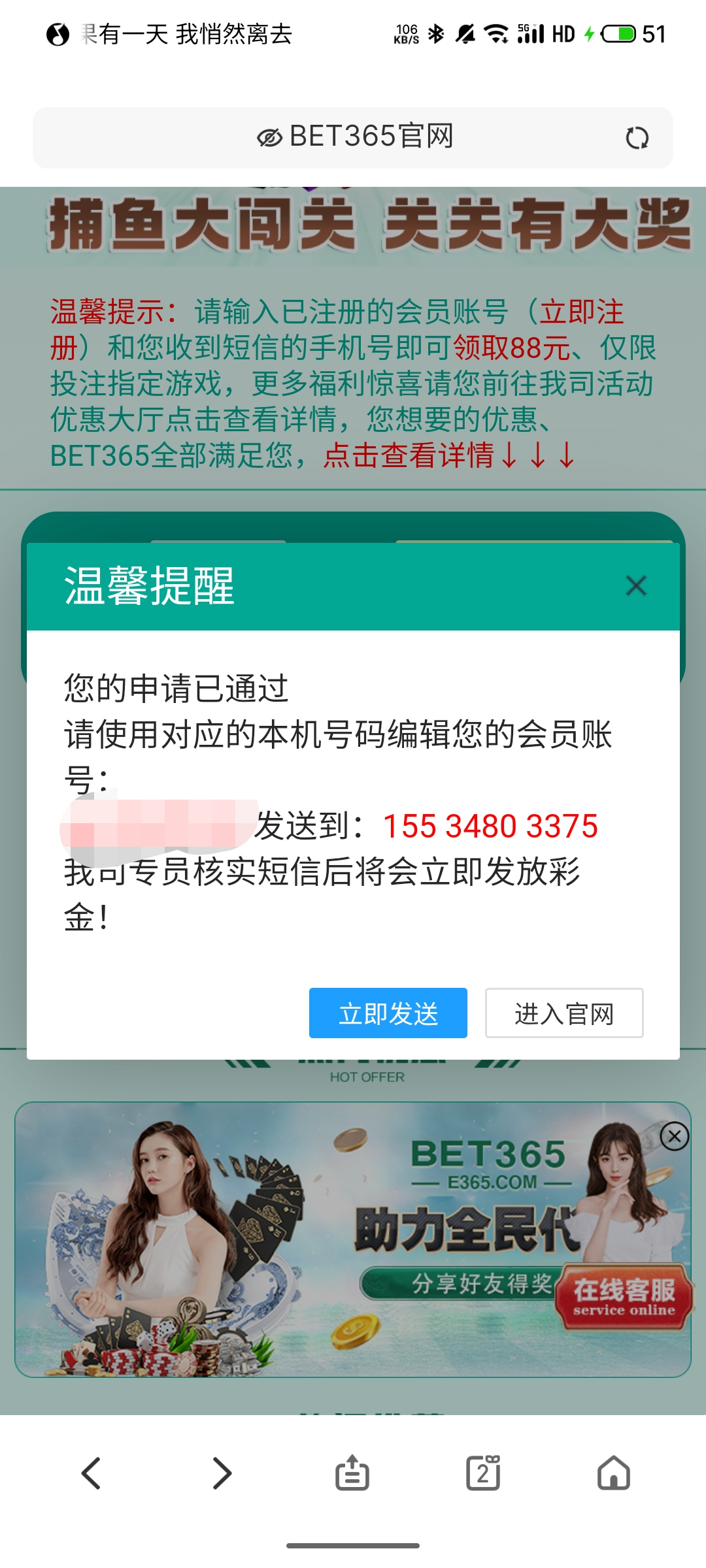The width and height of the screenshot is (706, 1568).
Task: Dismiss the BET365 promo banner
Action: (674, 1137)
